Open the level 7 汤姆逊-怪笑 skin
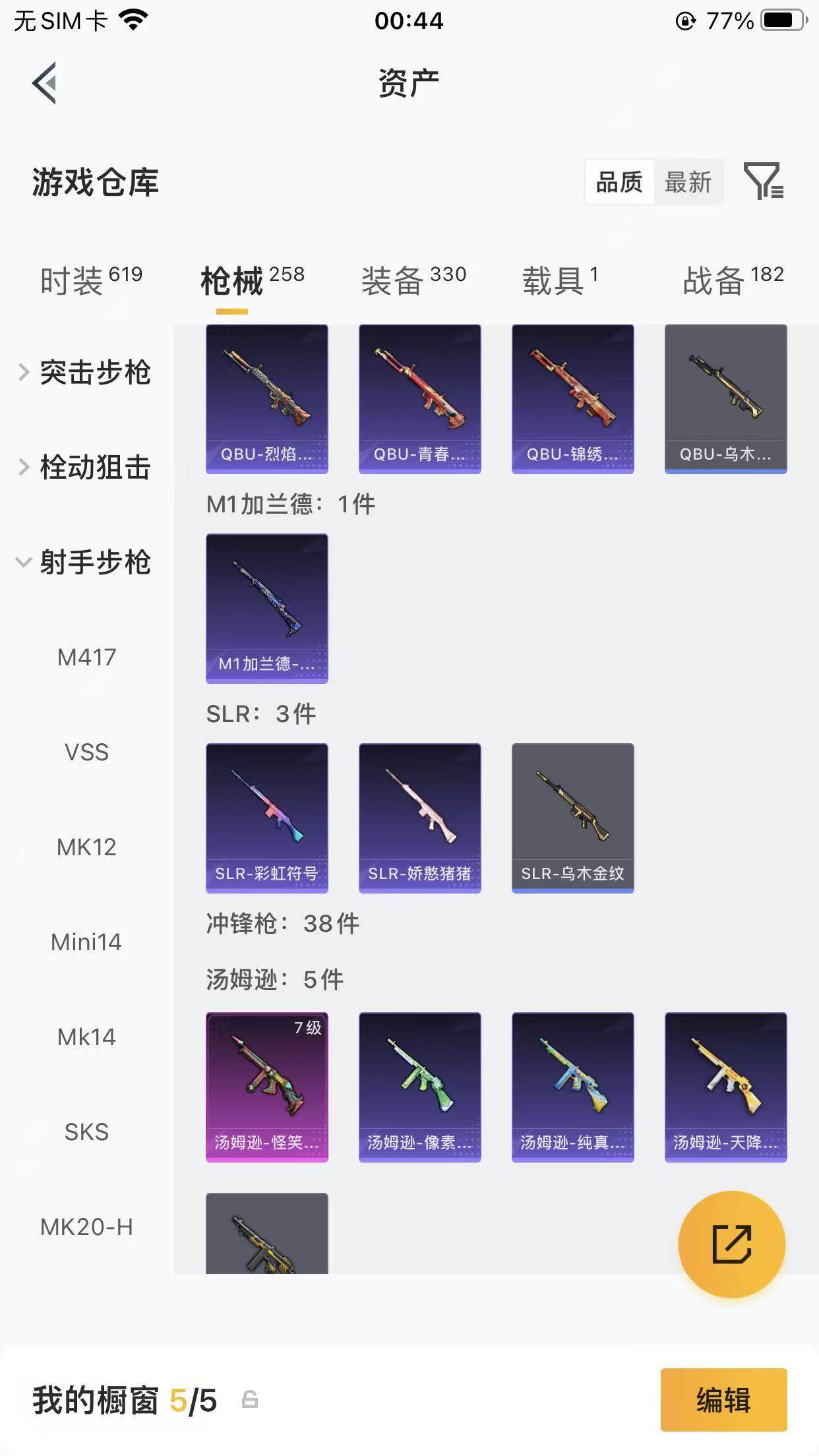 coord(267,1087)
